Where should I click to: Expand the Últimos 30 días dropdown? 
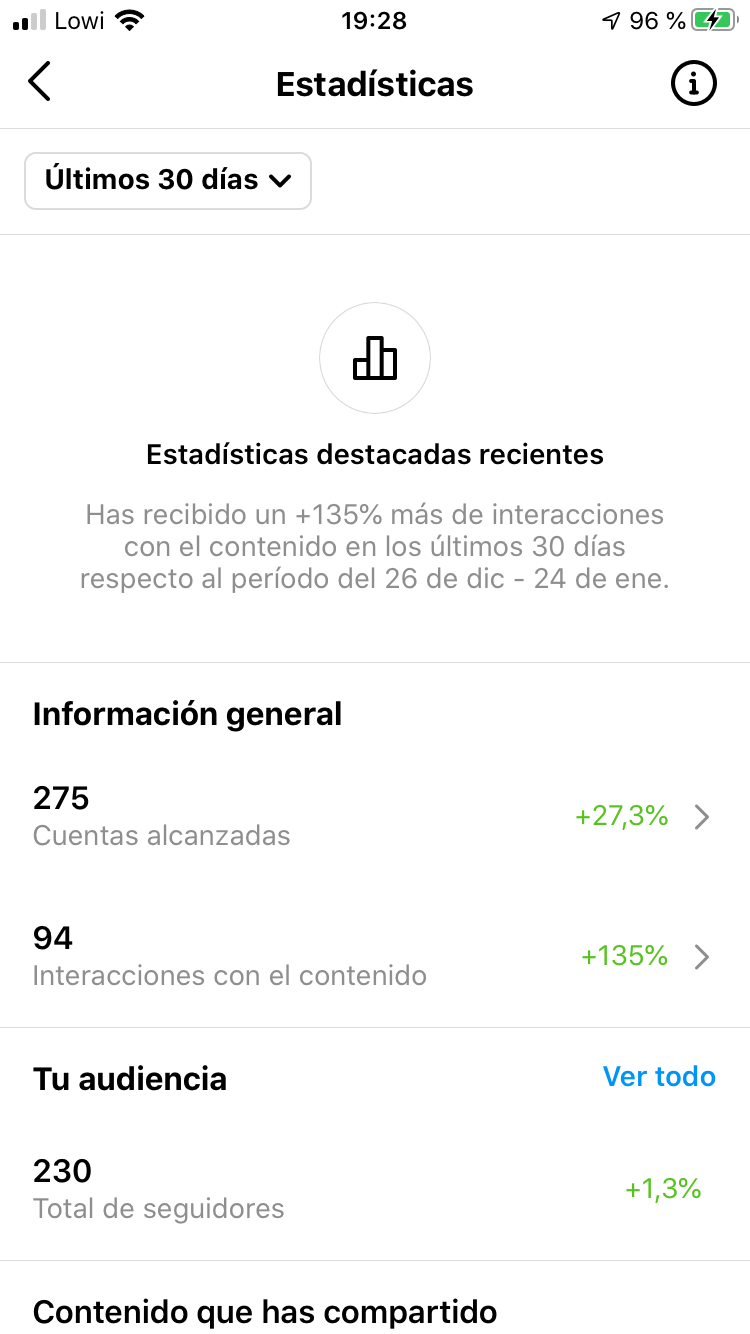tap(168, 181)
